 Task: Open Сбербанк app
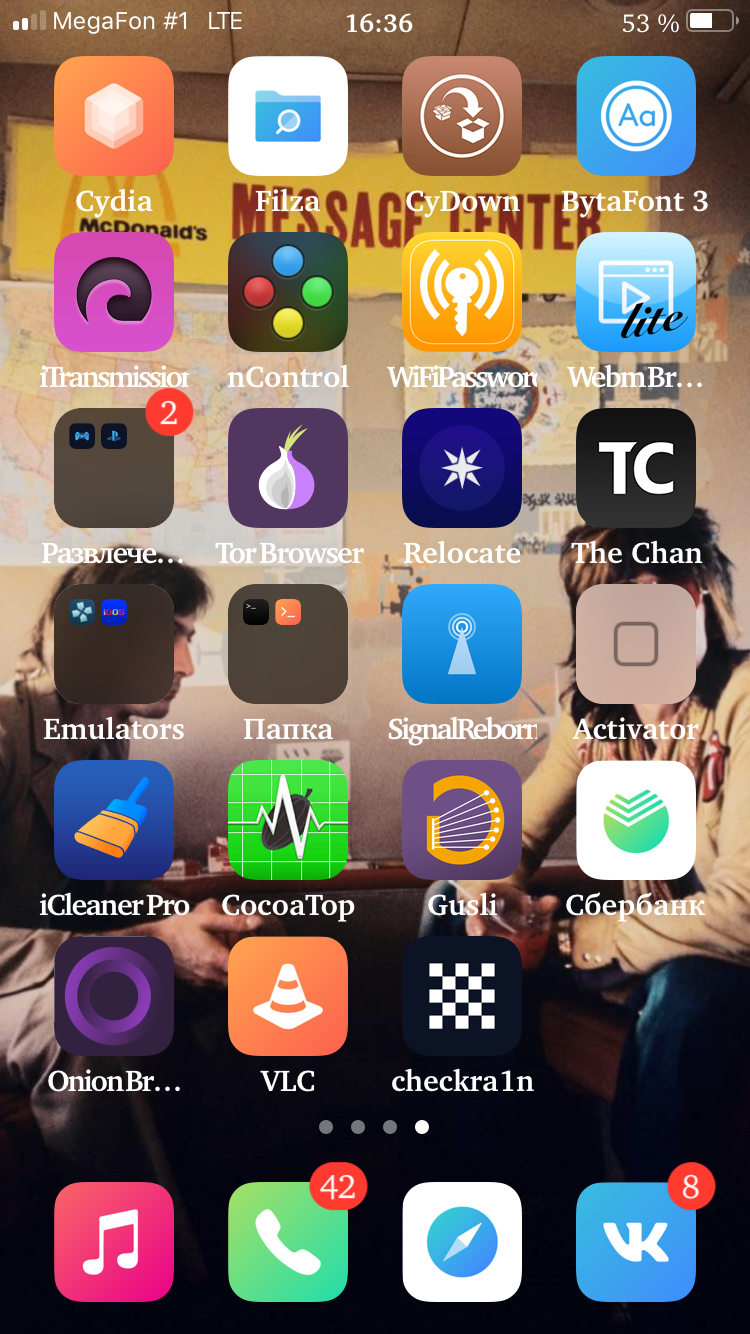[x=636, y=820]
